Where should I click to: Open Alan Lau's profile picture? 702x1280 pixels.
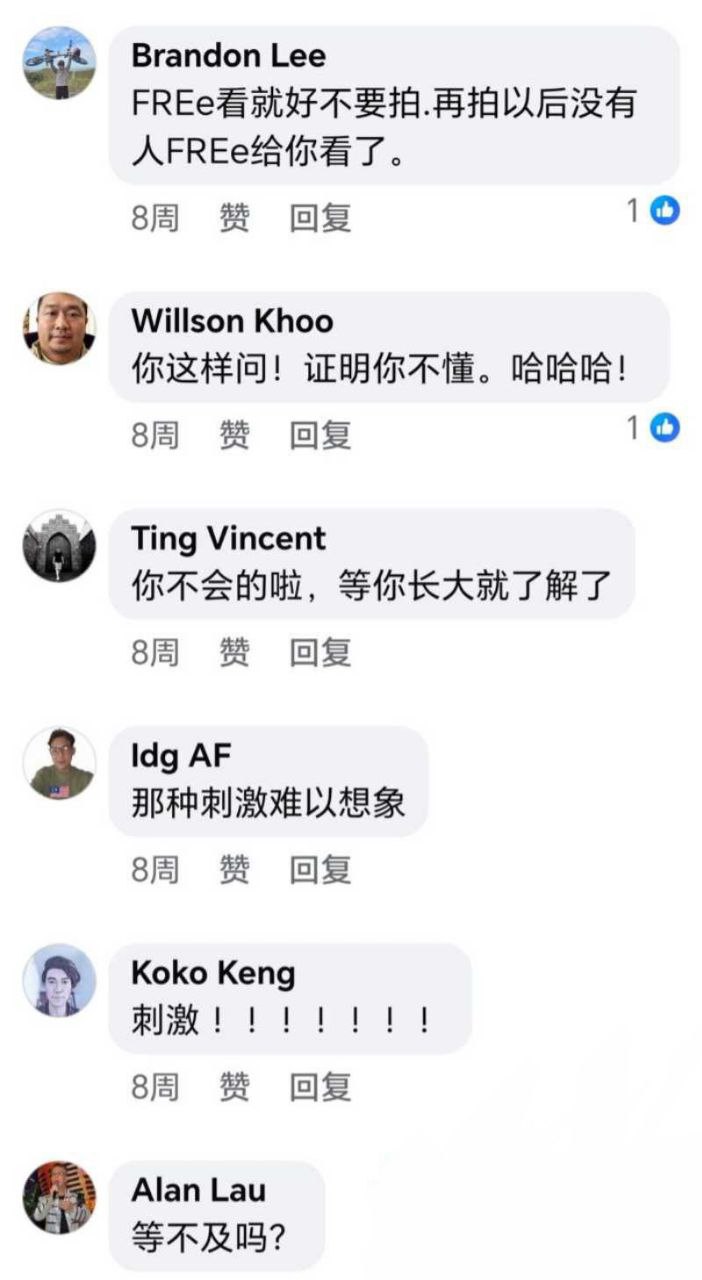point(60,1198)
